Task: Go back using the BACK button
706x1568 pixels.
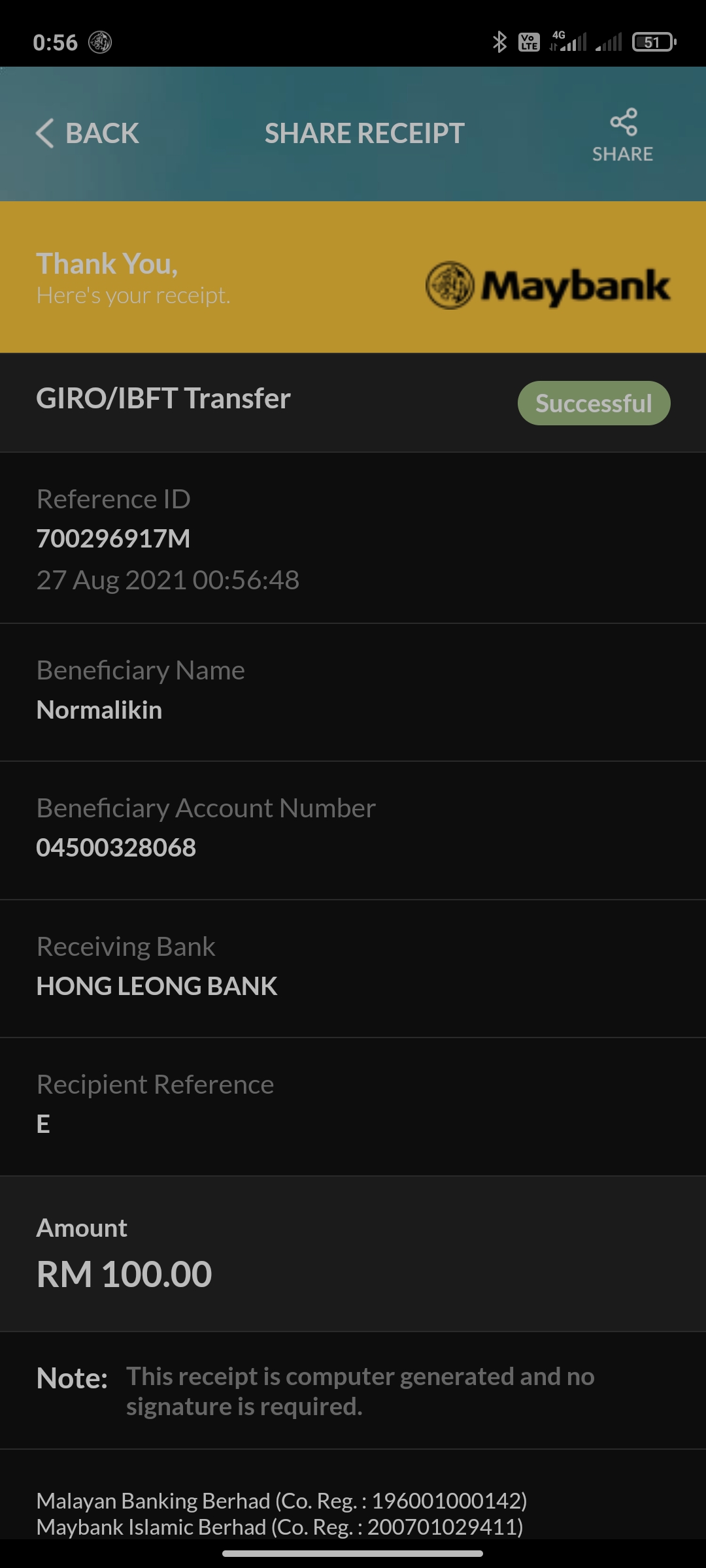Action: (x=87, y=133)
